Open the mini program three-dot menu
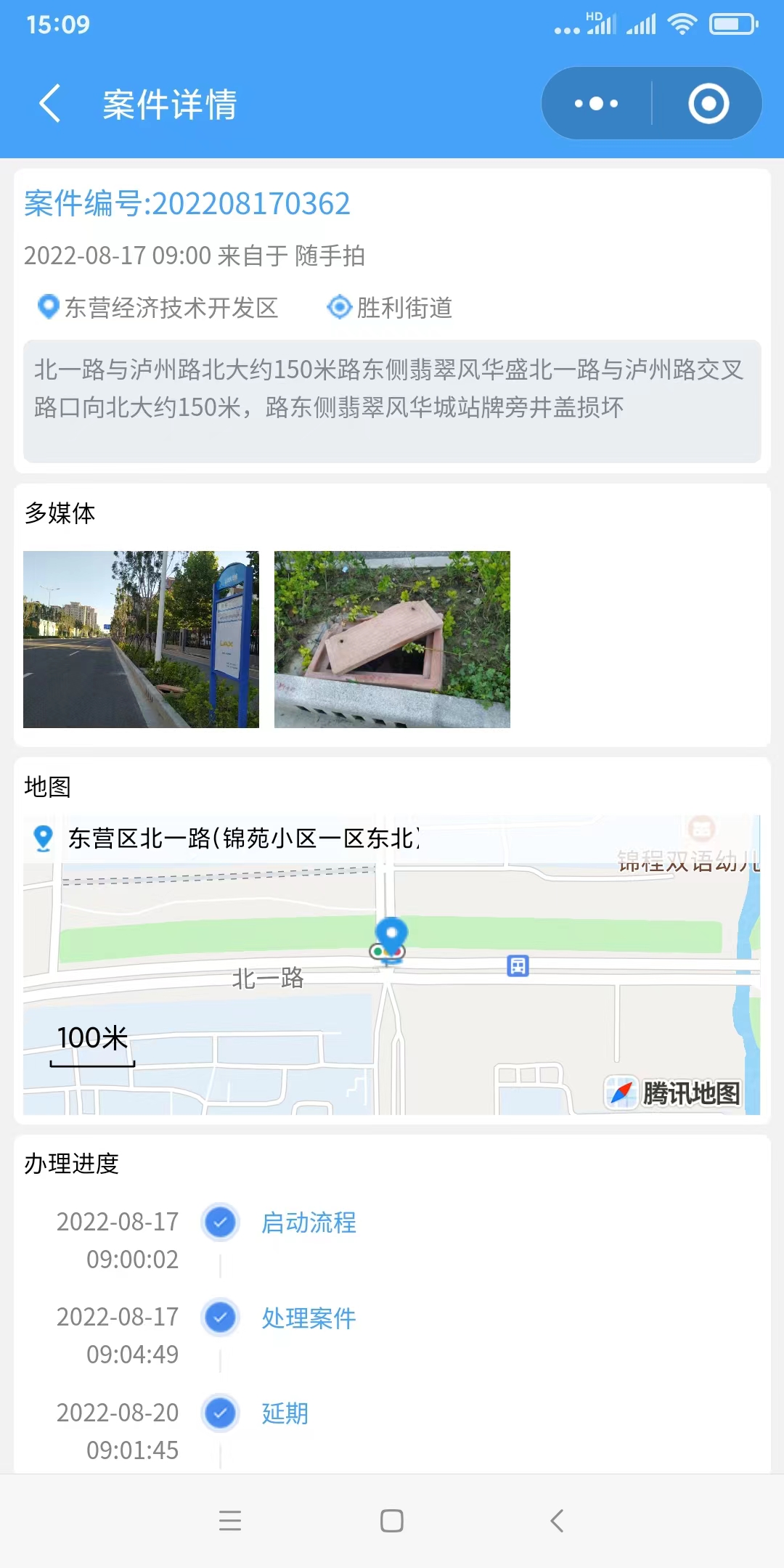 [596, 104]
